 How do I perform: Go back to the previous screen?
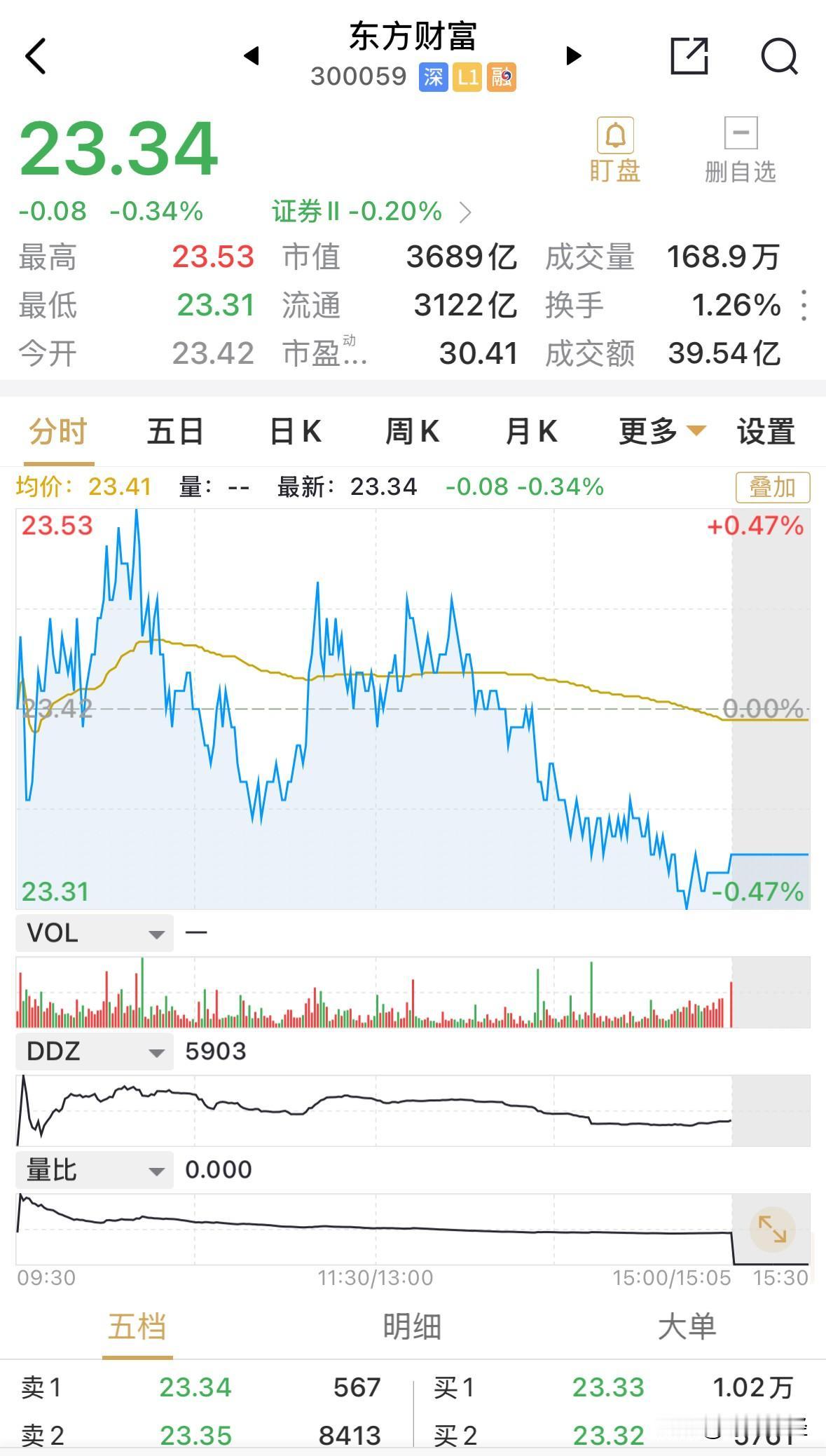point(36,56)
